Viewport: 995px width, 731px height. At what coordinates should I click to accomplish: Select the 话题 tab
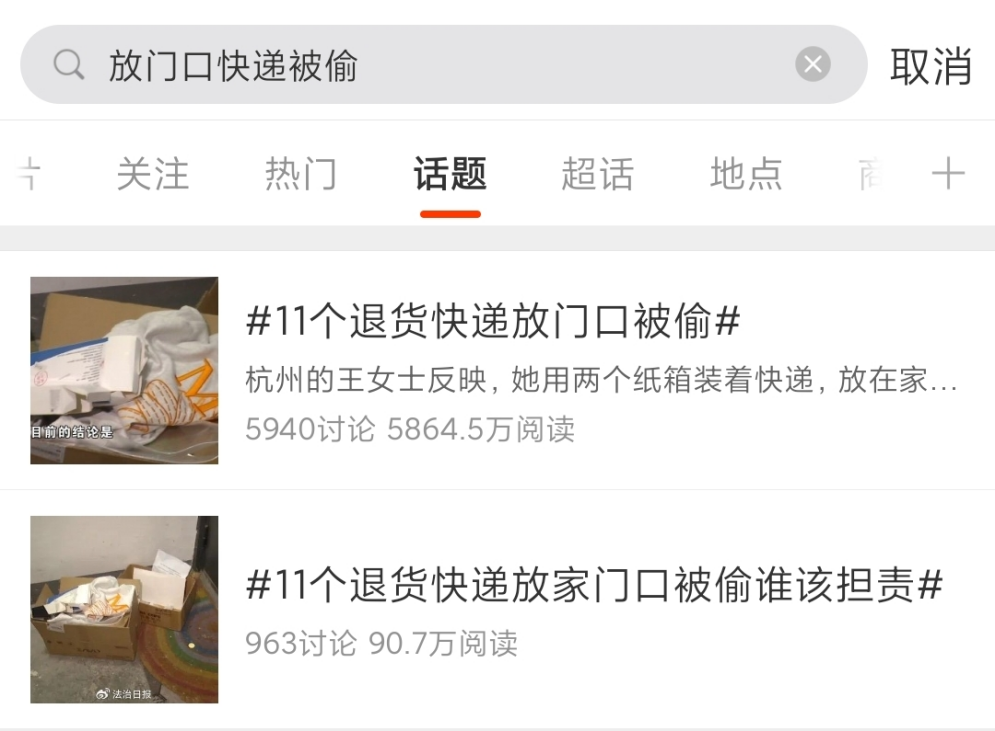click(450, 174)
